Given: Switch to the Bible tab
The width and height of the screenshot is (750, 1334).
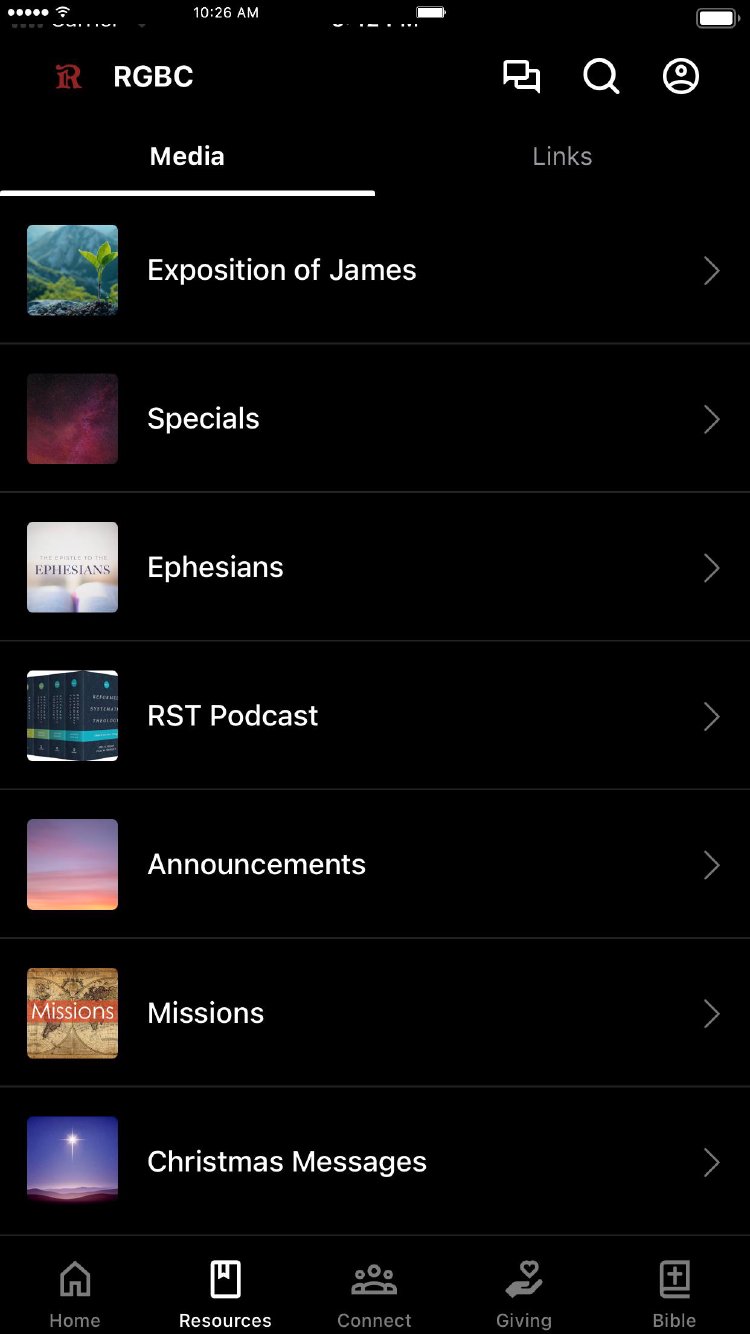Looking at the screenshot, I should tap(674, 1294).
